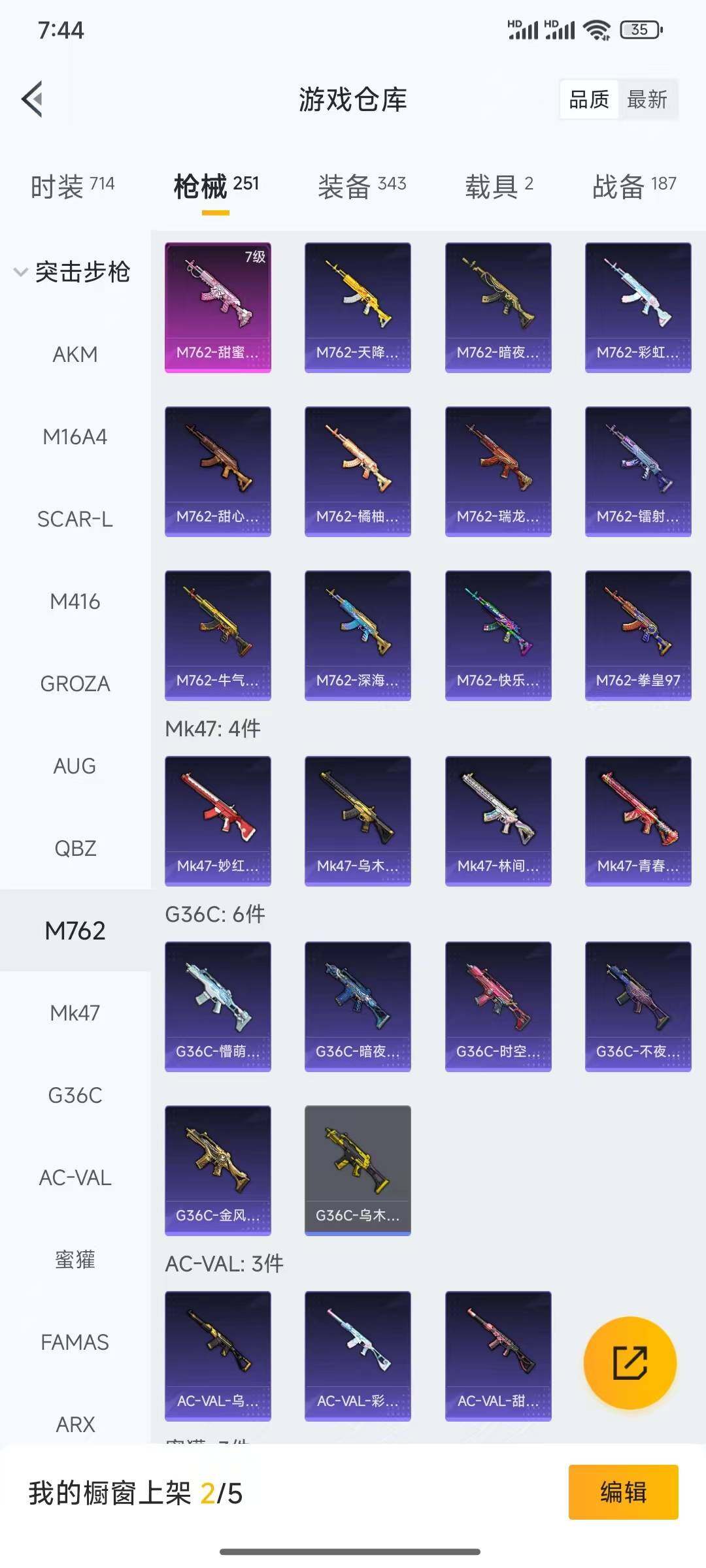Select M416 in the sidebar
This screenshot has height=1568, width=706.
(75, 601)
